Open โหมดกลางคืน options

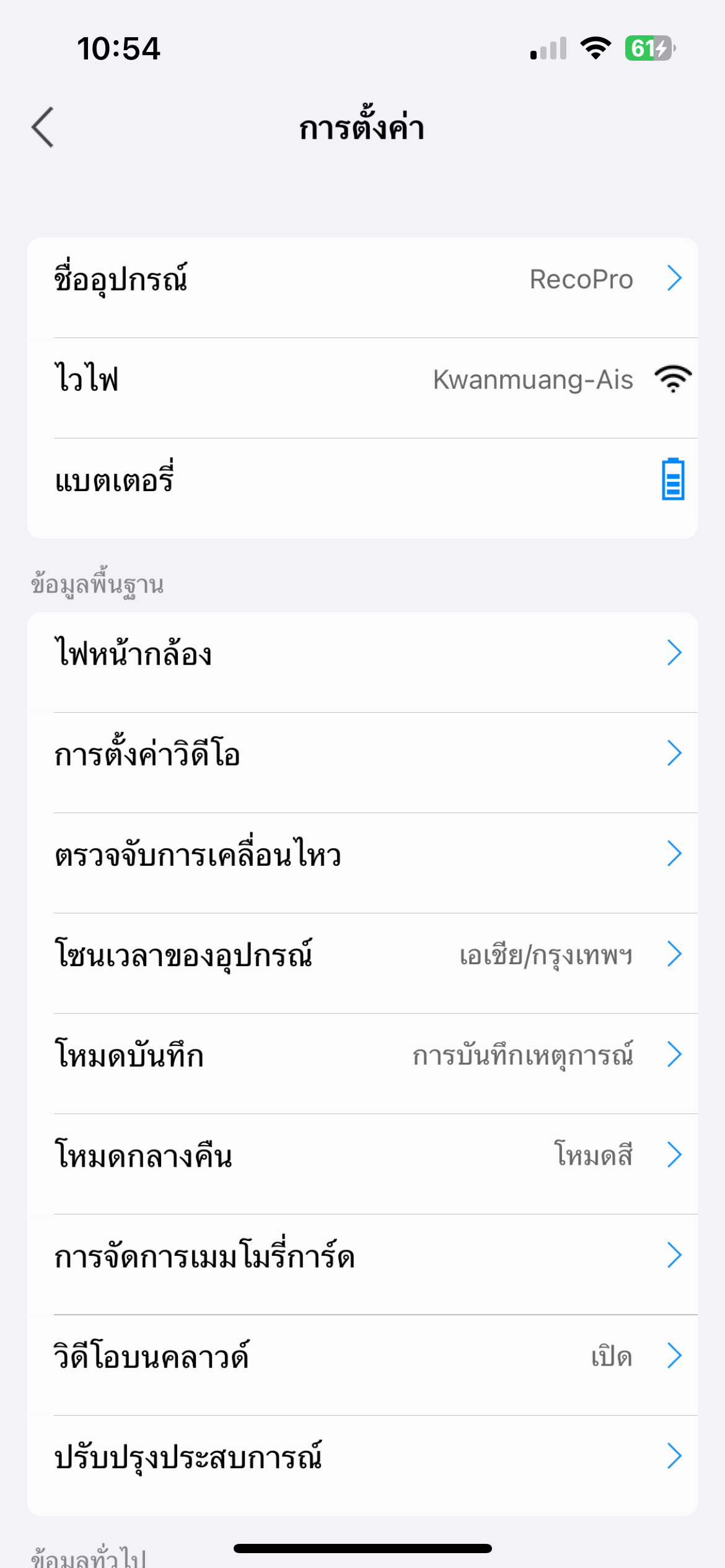[362, 1155]
